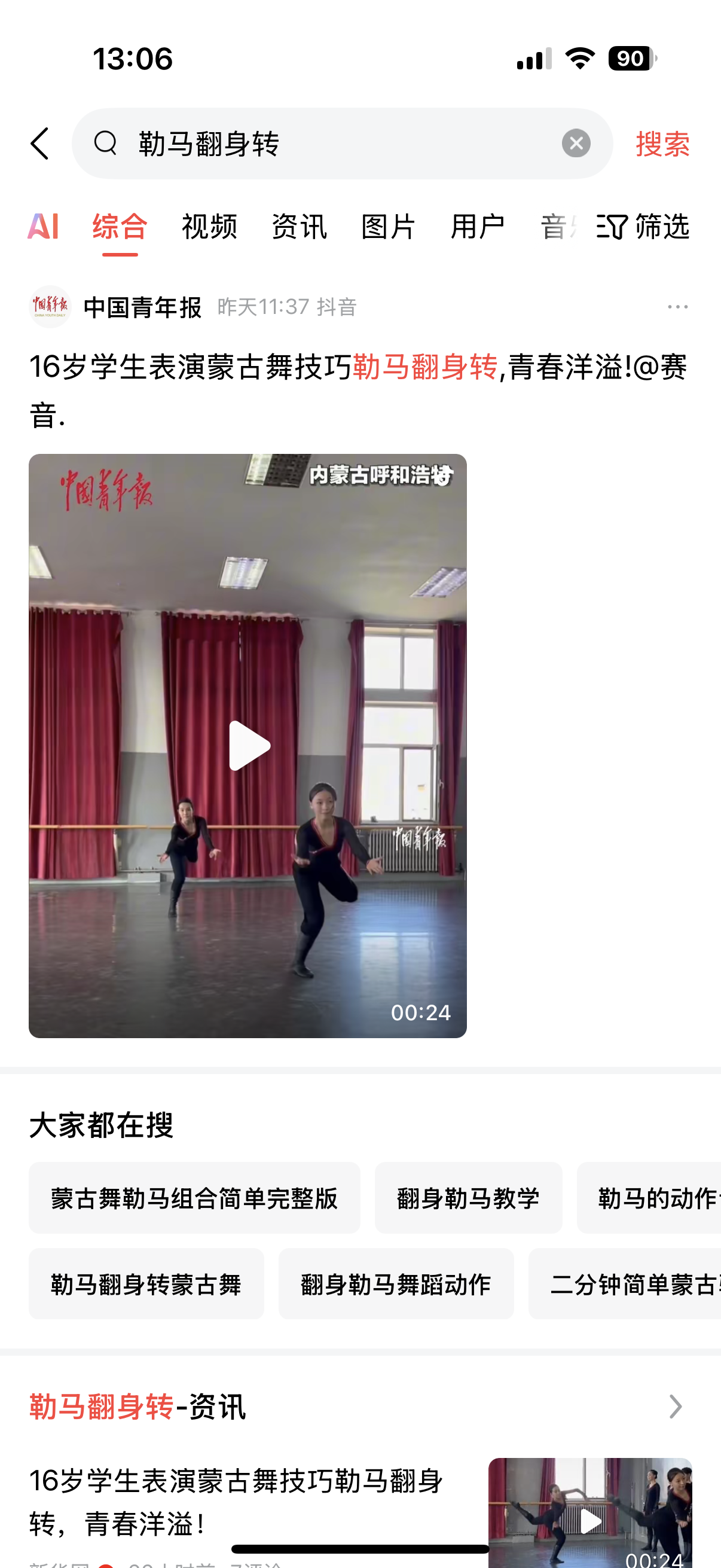Open the AI tab
Viewport: 721px width, 1568px height.
(x=43, y=227)
